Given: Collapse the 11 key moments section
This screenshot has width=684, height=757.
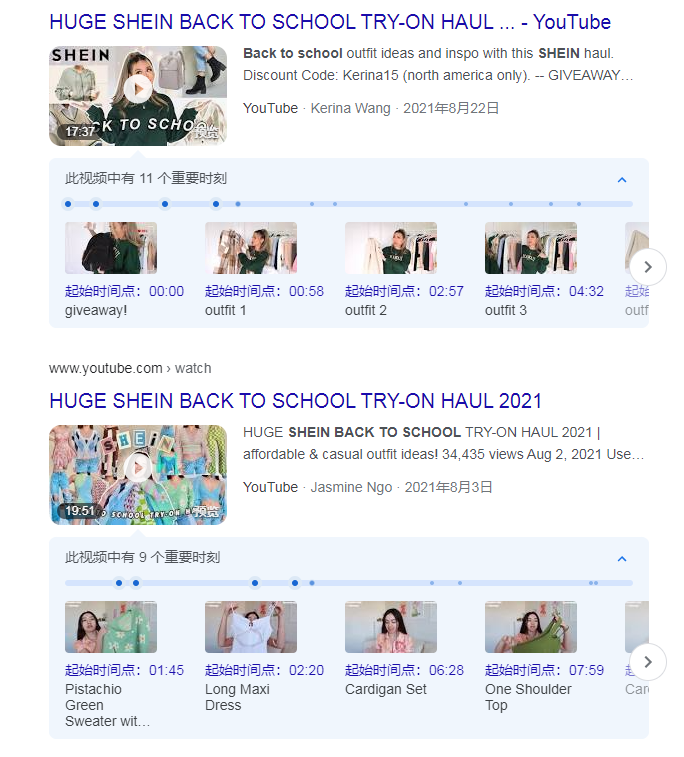Looking at the screenshot, I should point(622,180).
